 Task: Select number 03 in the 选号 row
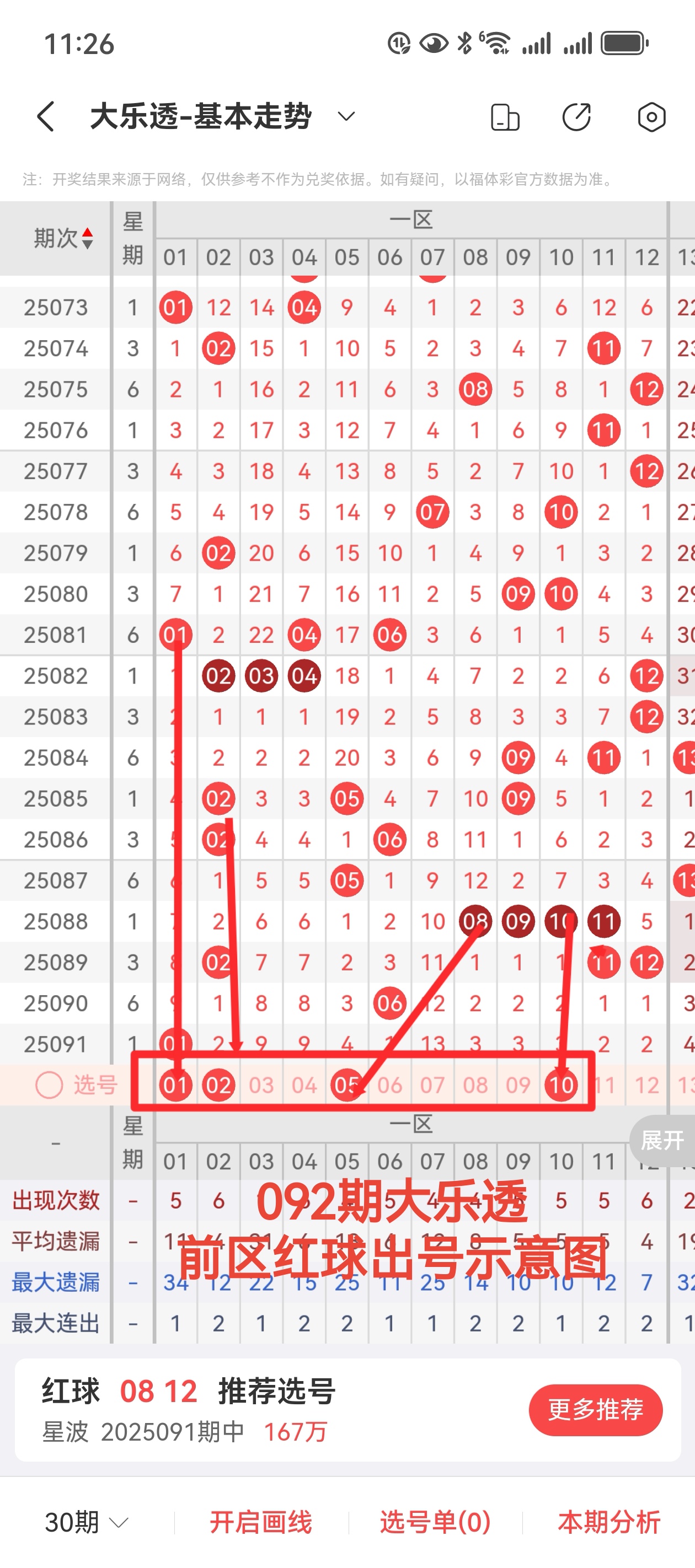pyautogui.click(x=261, y=1084)
